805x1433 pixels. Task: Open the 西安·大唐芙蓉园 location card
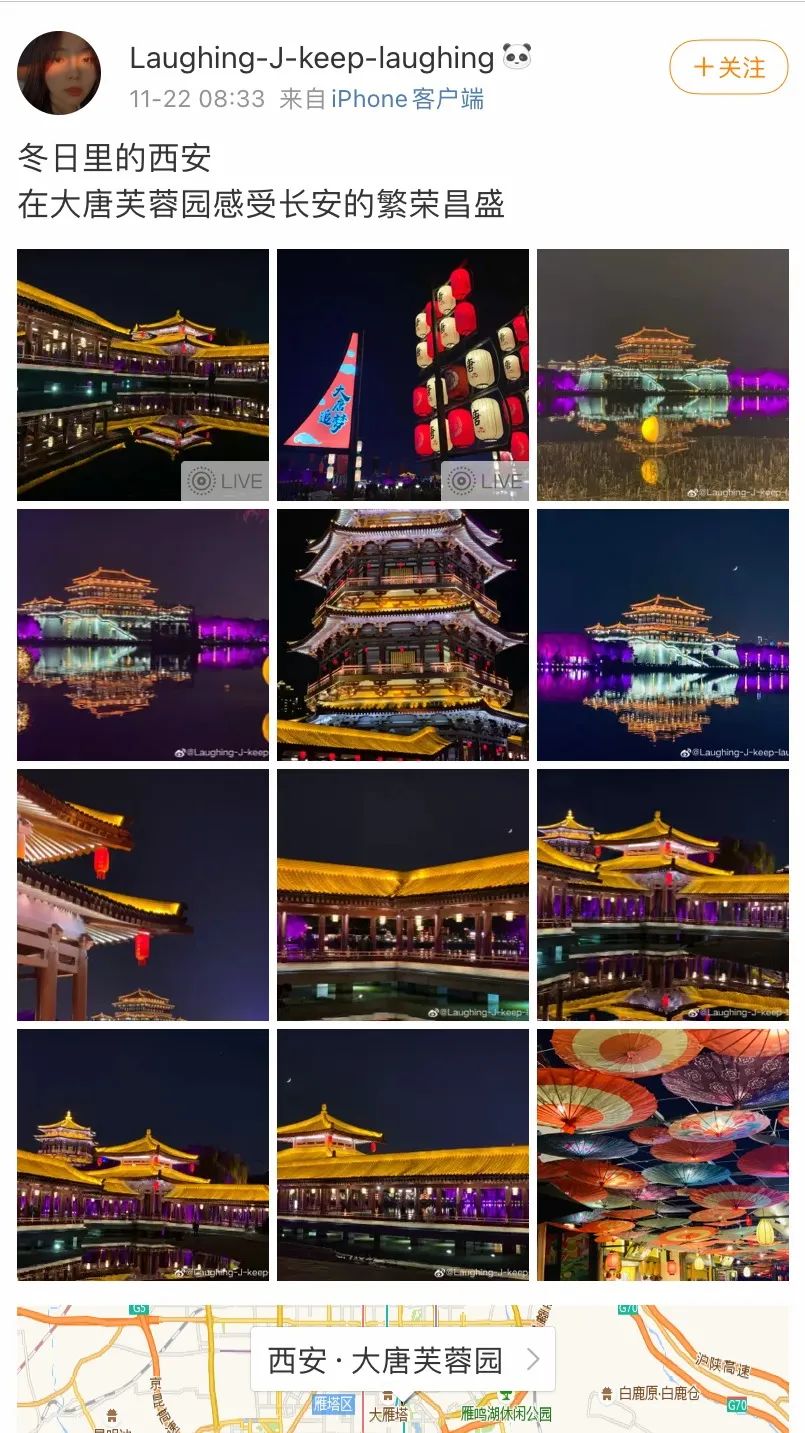403,1360
